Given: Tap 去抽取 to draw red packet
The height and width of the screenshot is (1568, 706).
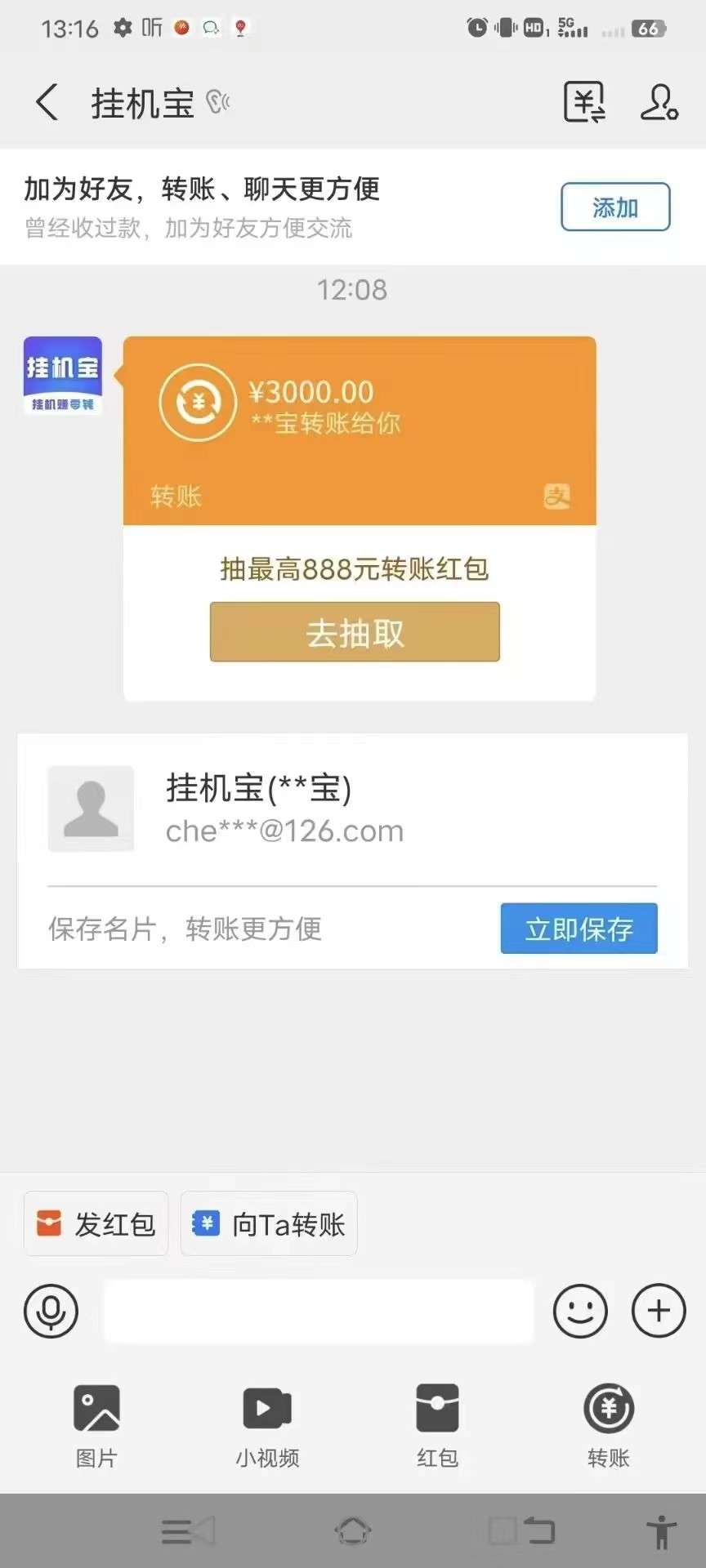Looking at the screenshot, I should pos(355,632).
